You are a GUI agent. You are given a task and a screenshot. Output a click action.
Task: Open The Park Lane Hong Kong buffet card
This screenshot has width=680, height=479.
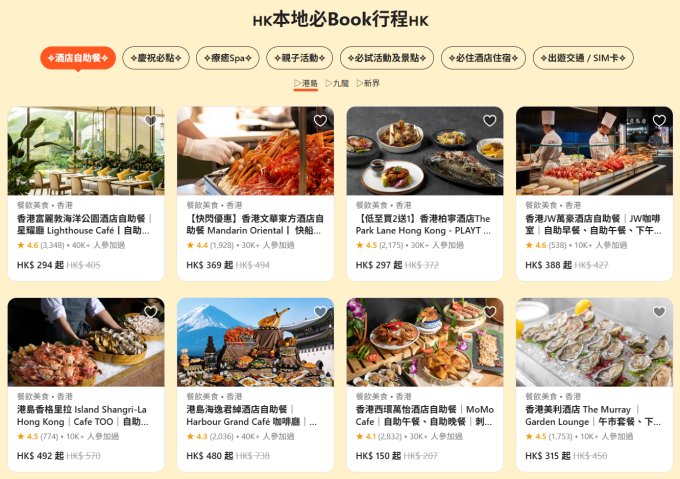424,224
